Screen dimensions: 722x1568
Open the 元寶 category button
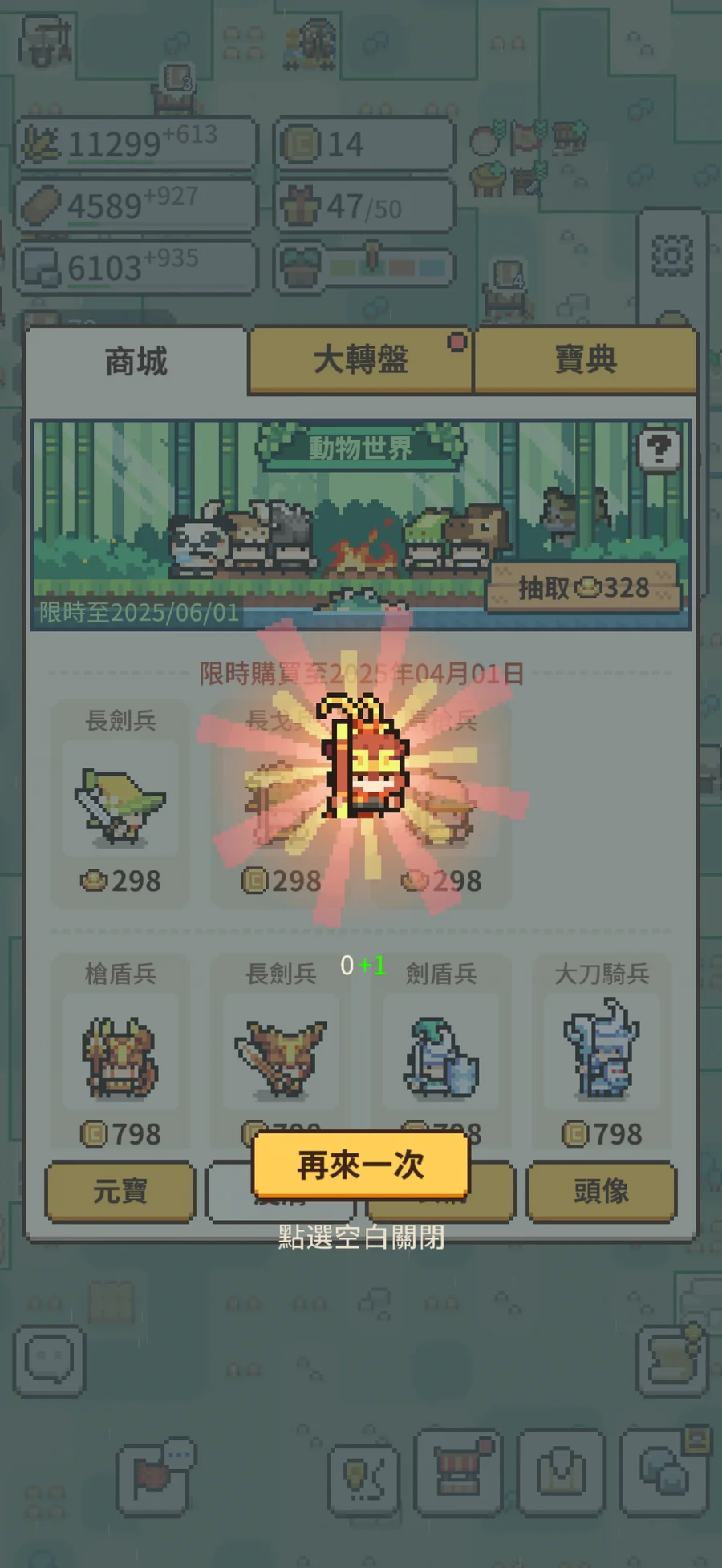tap(120, 1191)
